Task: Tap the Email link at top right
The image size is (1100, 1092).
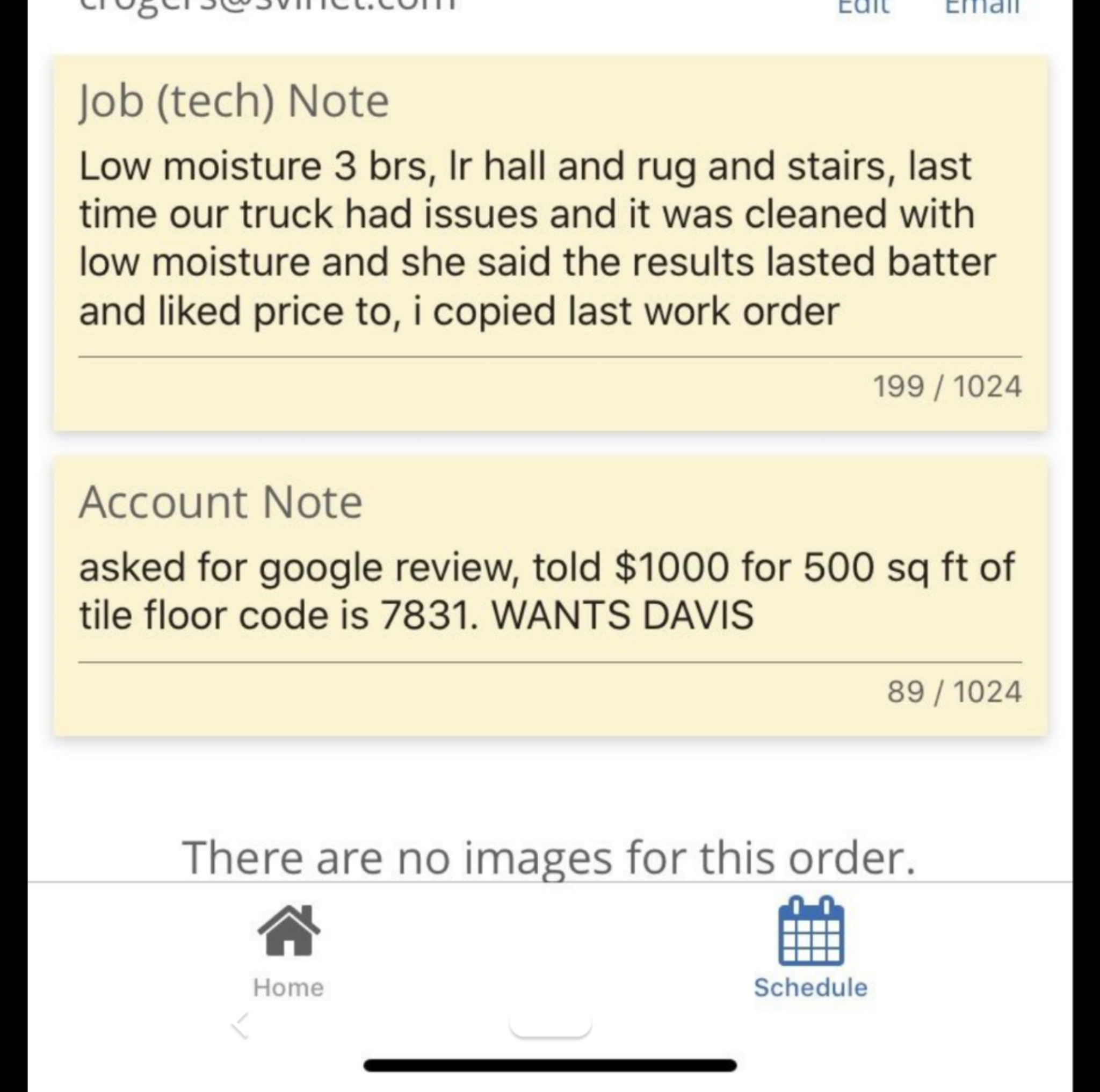Action: click(982, 7)
